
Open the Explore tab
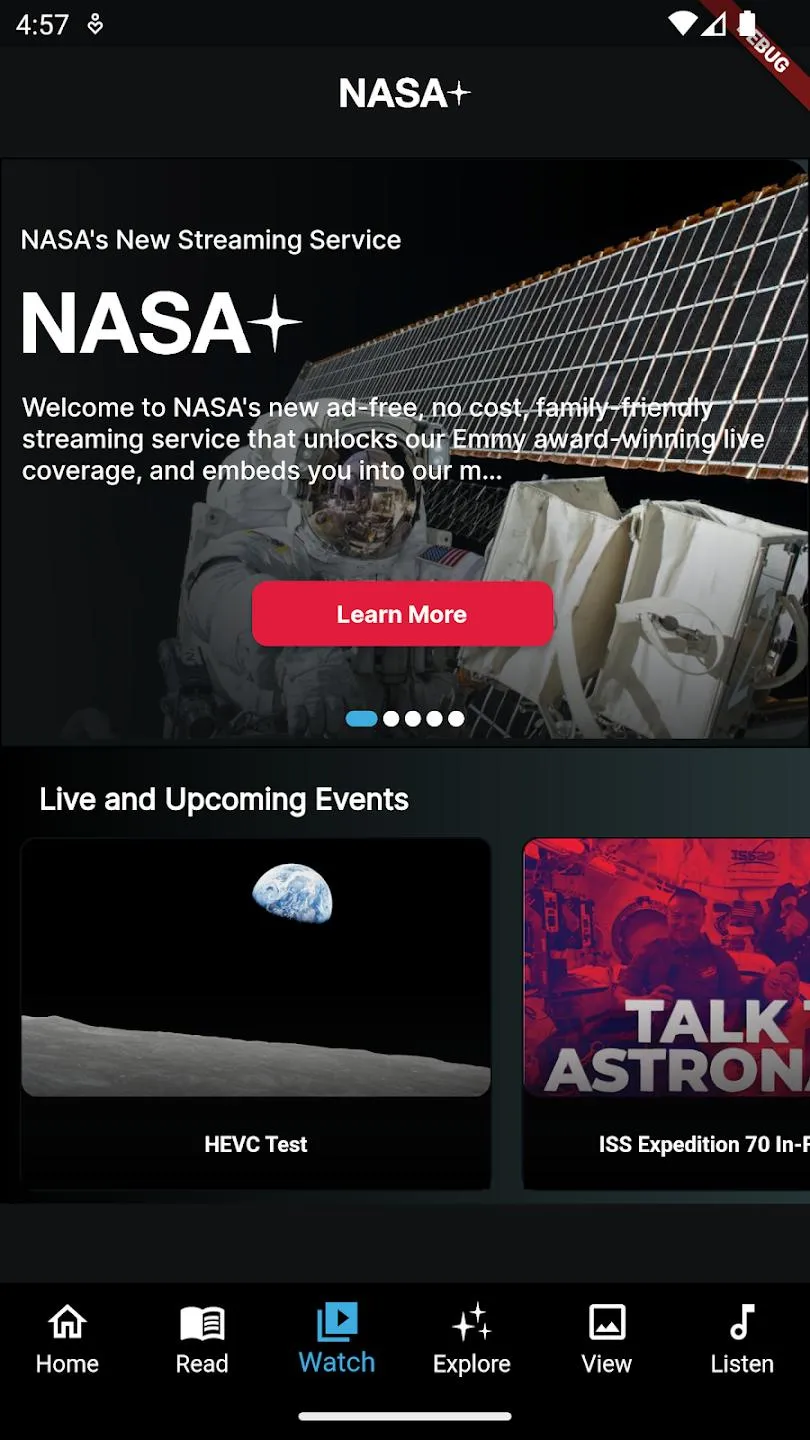pos(472,1340)
